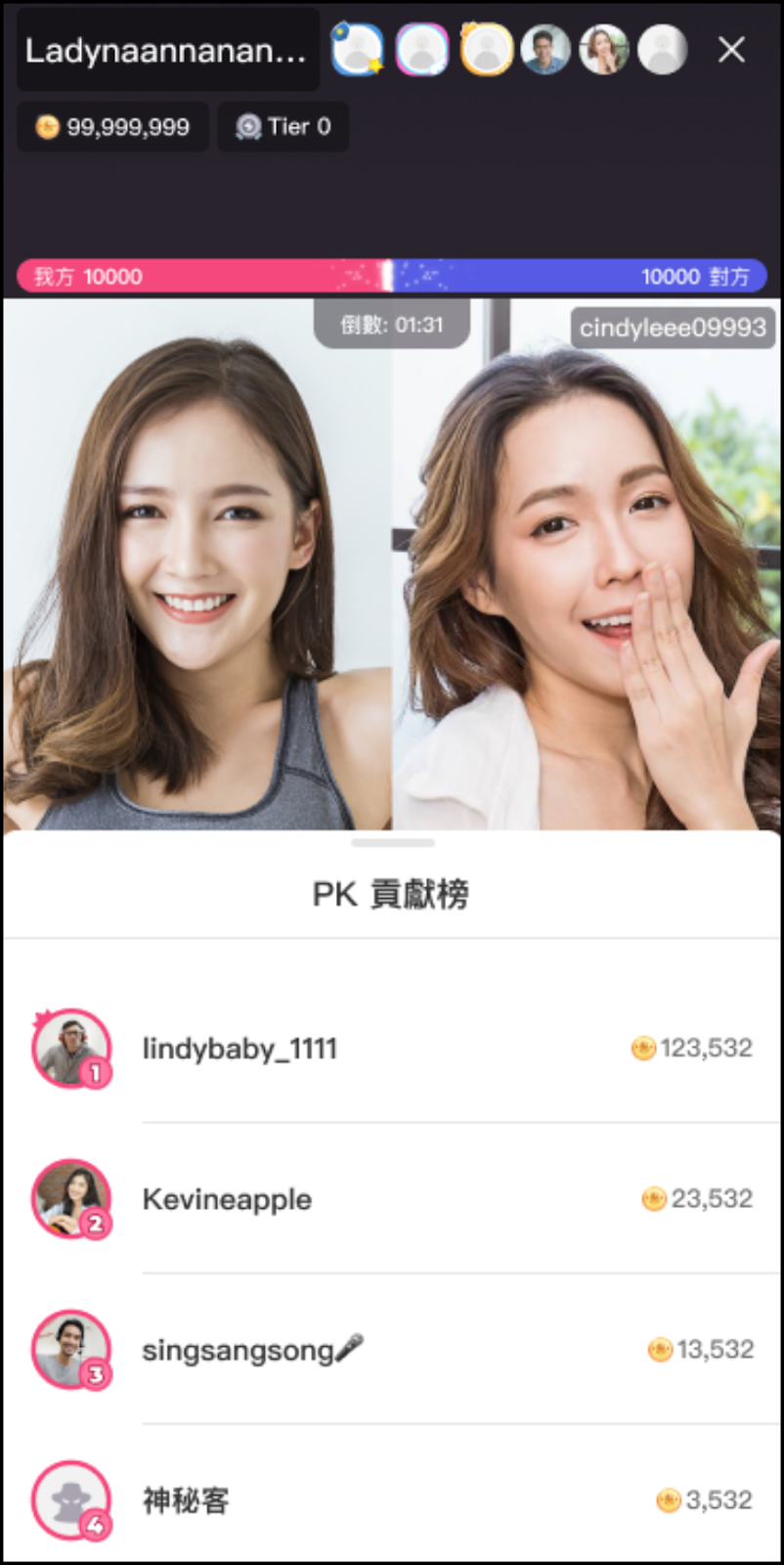Viewport: 784px width, 1565px height.
Task: Open singsangsong contributor row
Action: tap(391, 1350)
